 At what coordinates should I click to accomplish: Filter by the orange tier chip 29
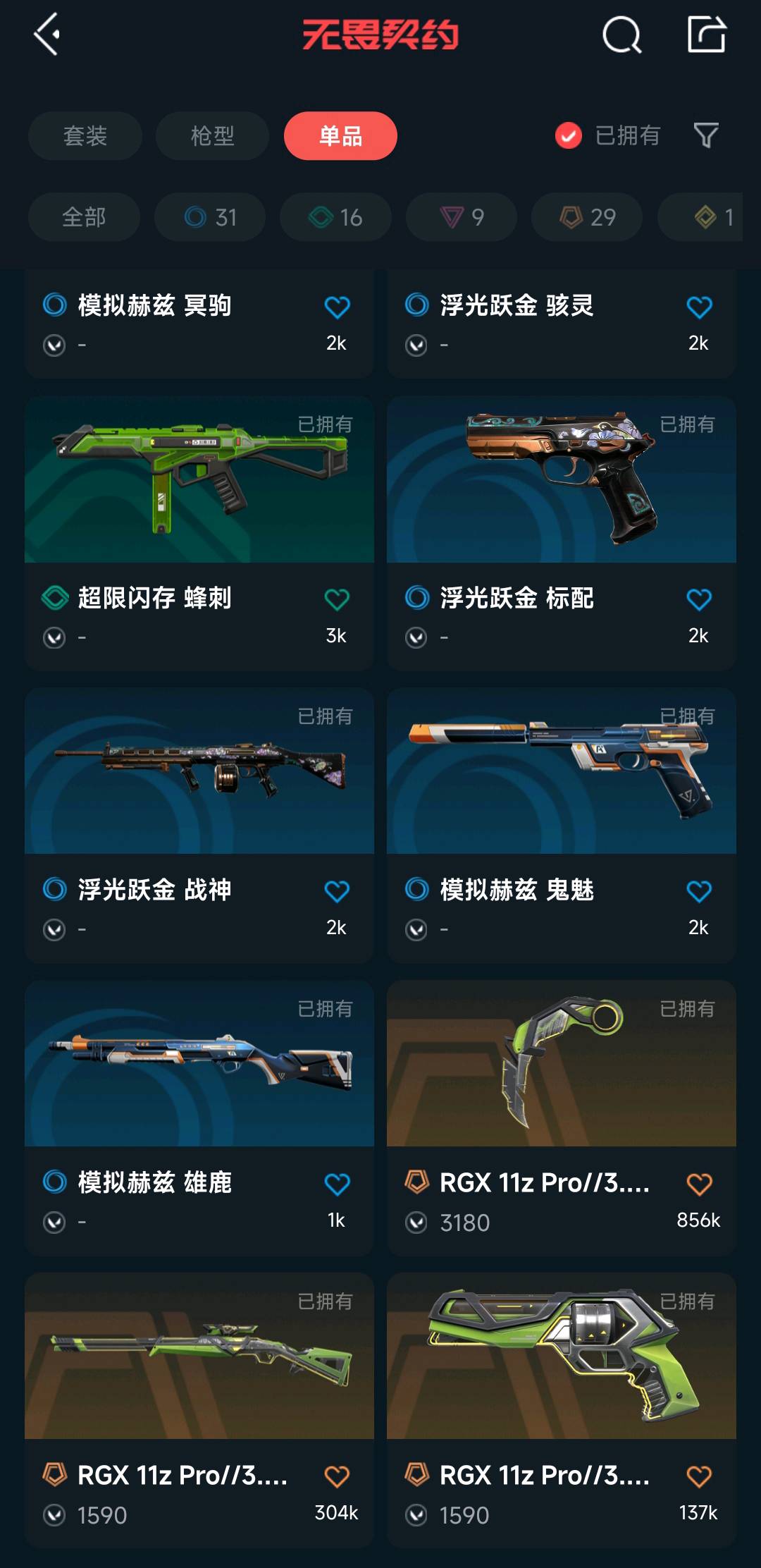click(x=587, y=217)
